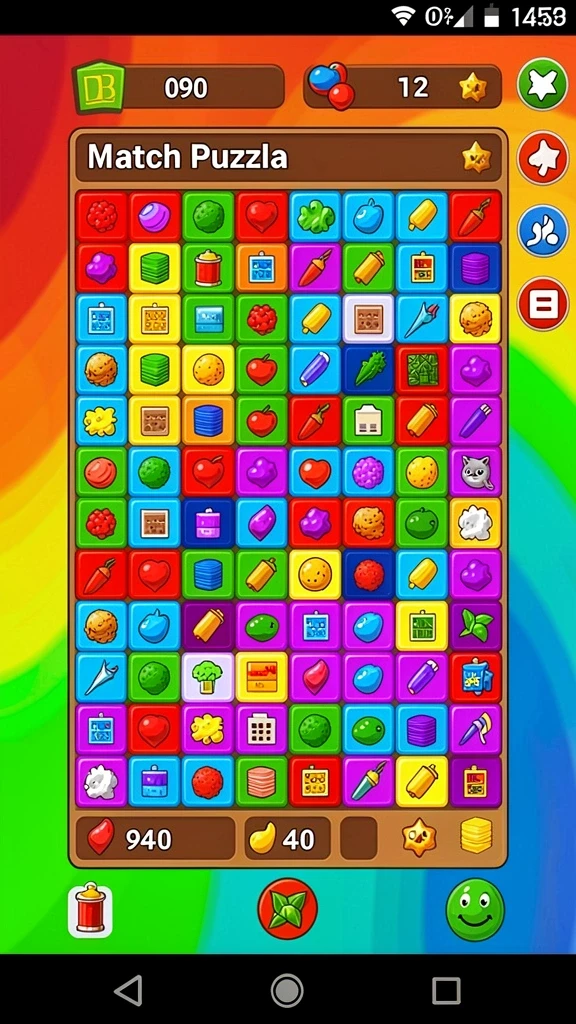Tap the orange star face in bottom bar
The width and height of the screenshot is (576, 1024).
tap(419, 837)
